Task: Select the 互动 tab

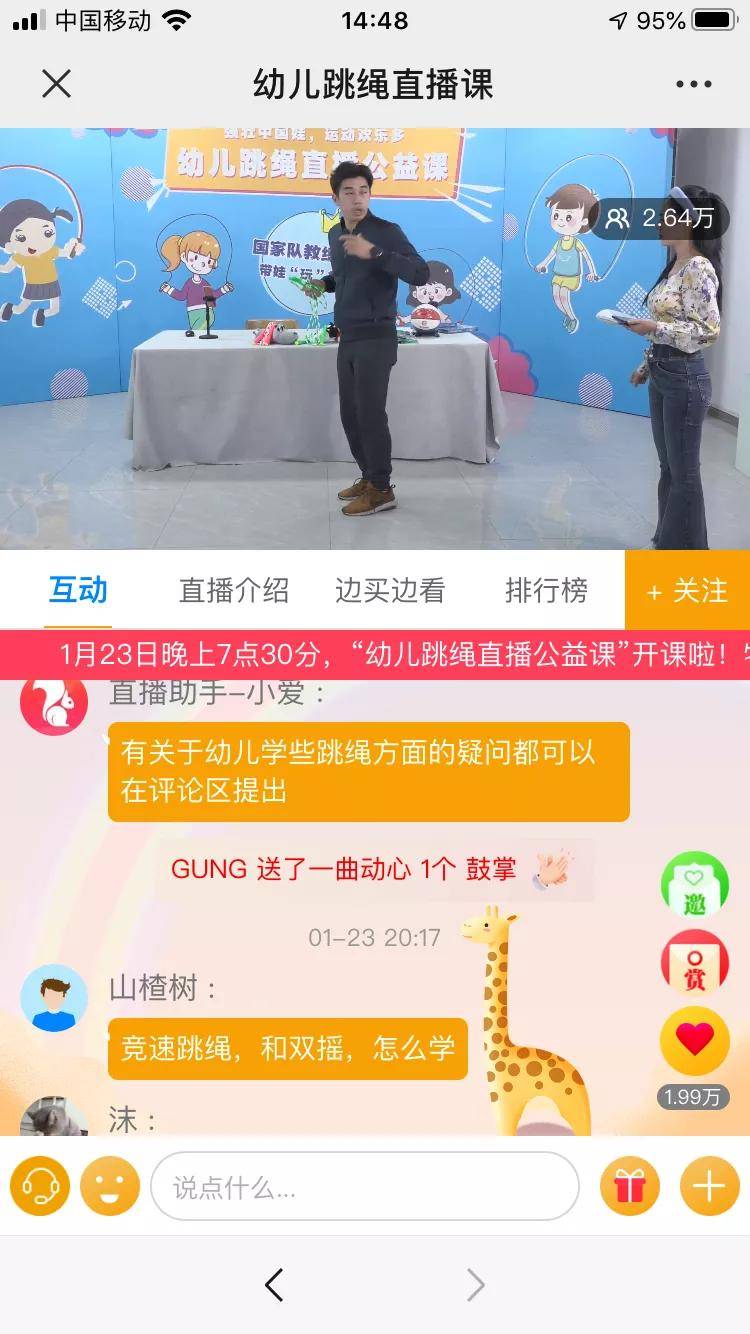Action: tap(78, 590)
